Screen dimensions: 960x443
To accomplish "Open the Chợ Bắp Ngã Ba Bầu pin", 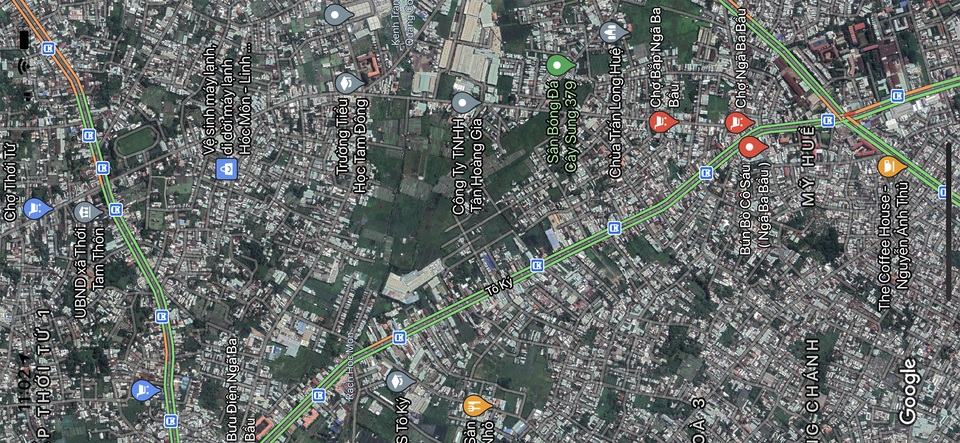I will click(660, 122).
